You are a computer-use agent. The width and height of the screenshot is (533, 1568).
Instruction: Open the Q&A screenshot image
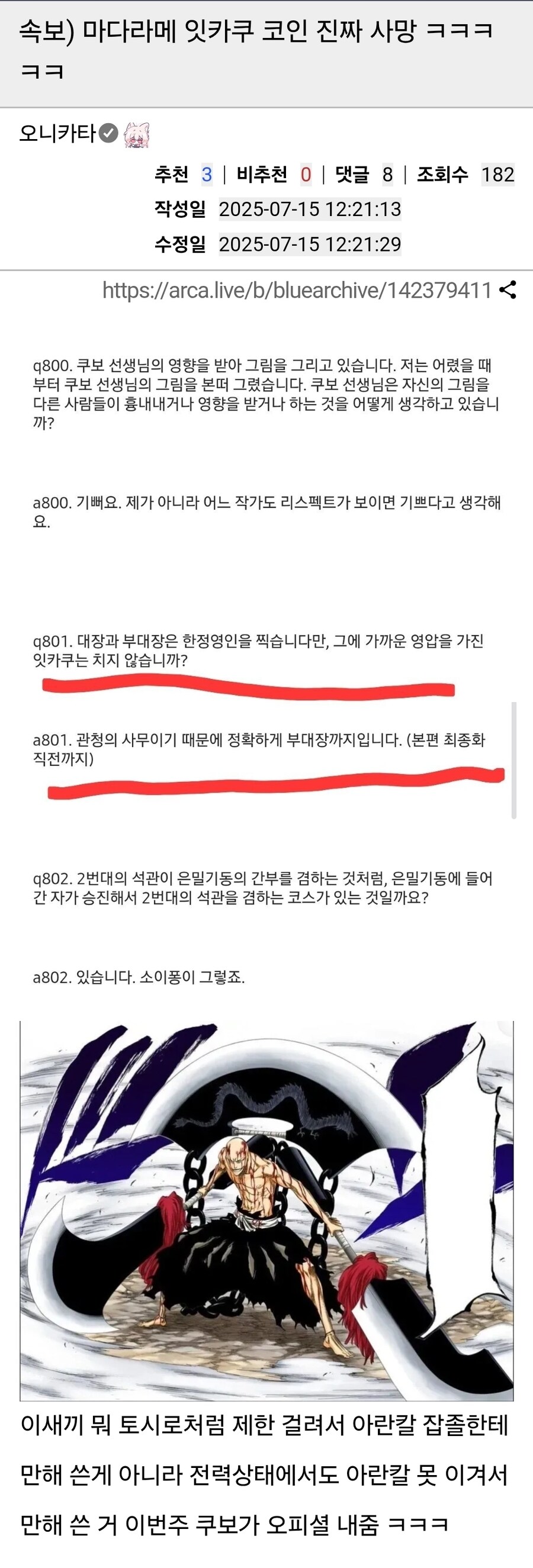[266, 669]
